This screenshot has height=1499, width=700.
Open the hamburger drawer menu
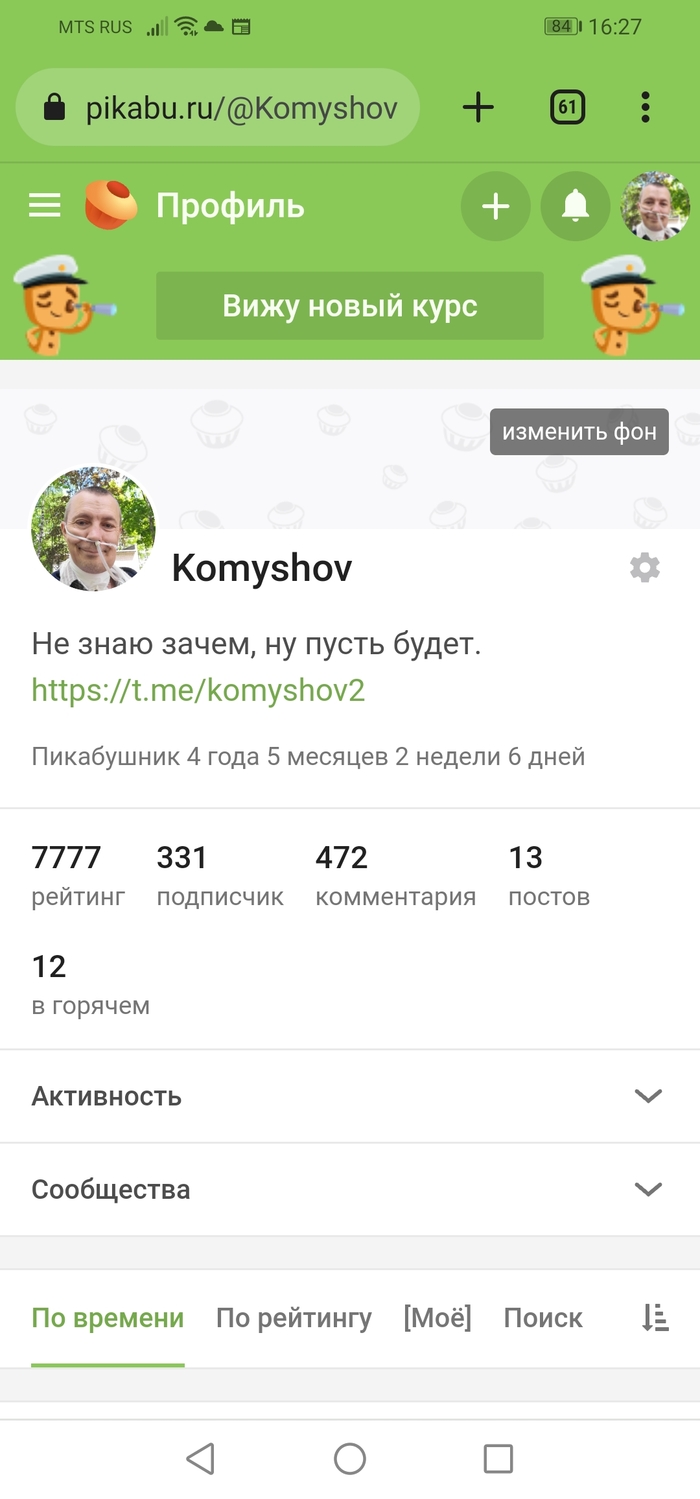click(45, 206)
